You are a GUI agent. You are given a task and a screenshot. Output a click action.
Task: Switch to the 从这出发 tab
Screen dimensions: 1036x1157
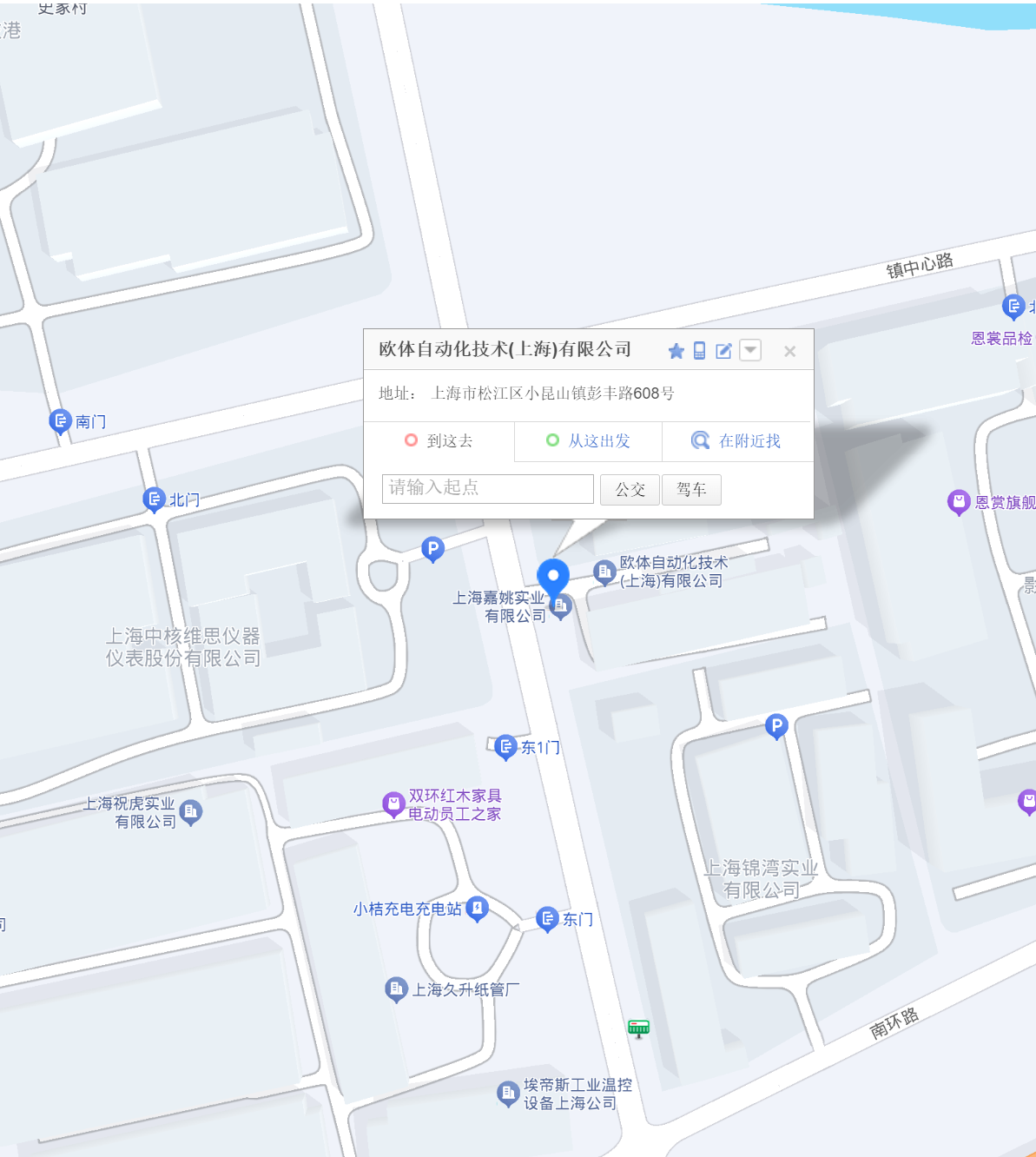(x=589, y=441)
